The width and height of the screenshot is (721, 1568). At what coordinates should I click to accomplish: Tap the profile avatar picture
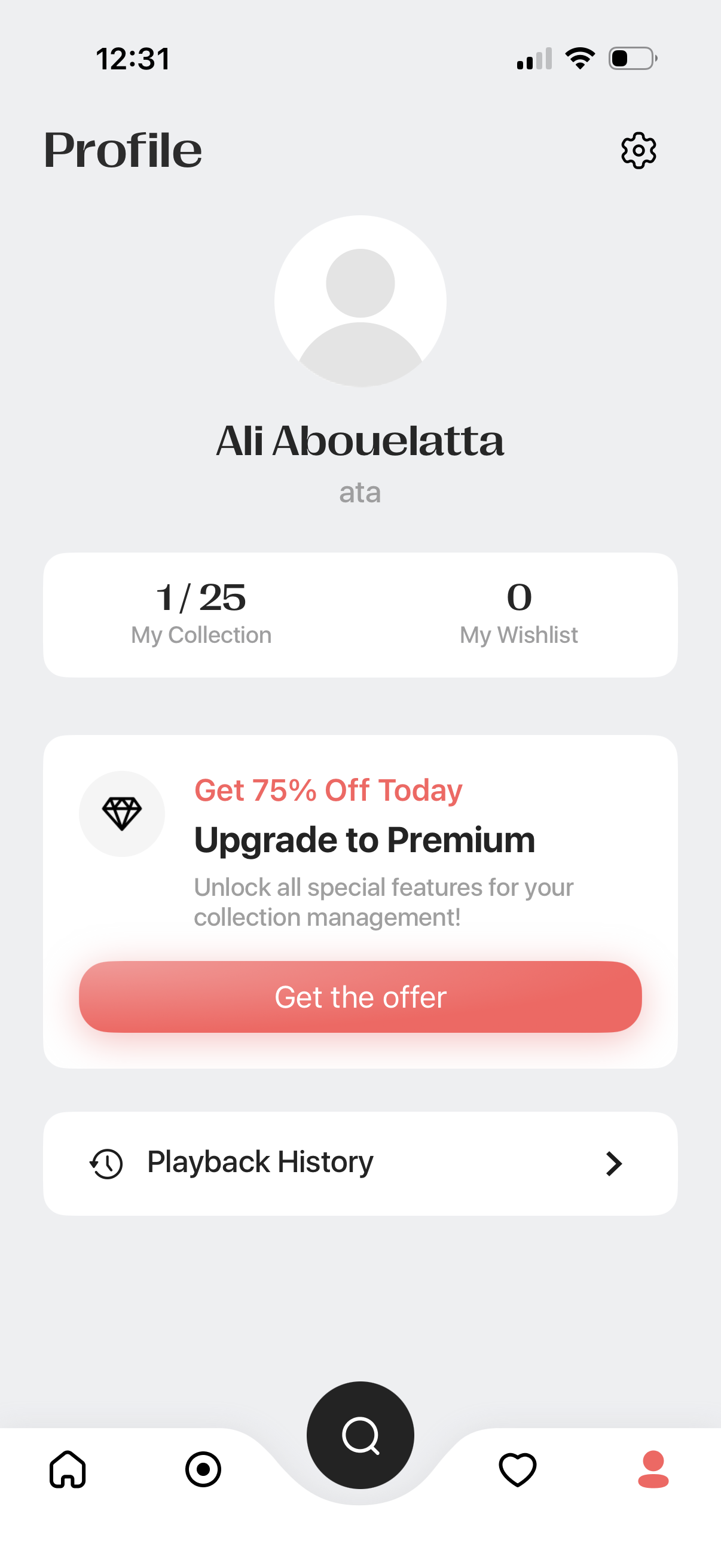pos(360,301)
